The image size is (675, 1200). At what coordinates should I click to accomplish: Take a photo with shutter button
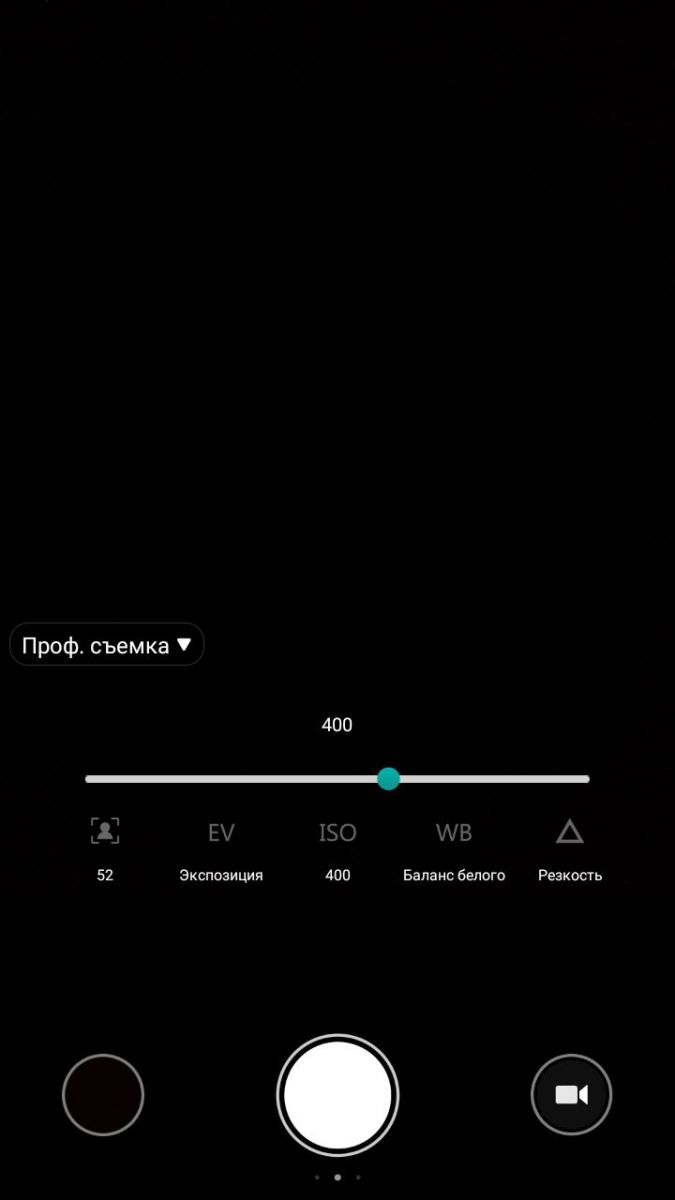[338, 1095]
